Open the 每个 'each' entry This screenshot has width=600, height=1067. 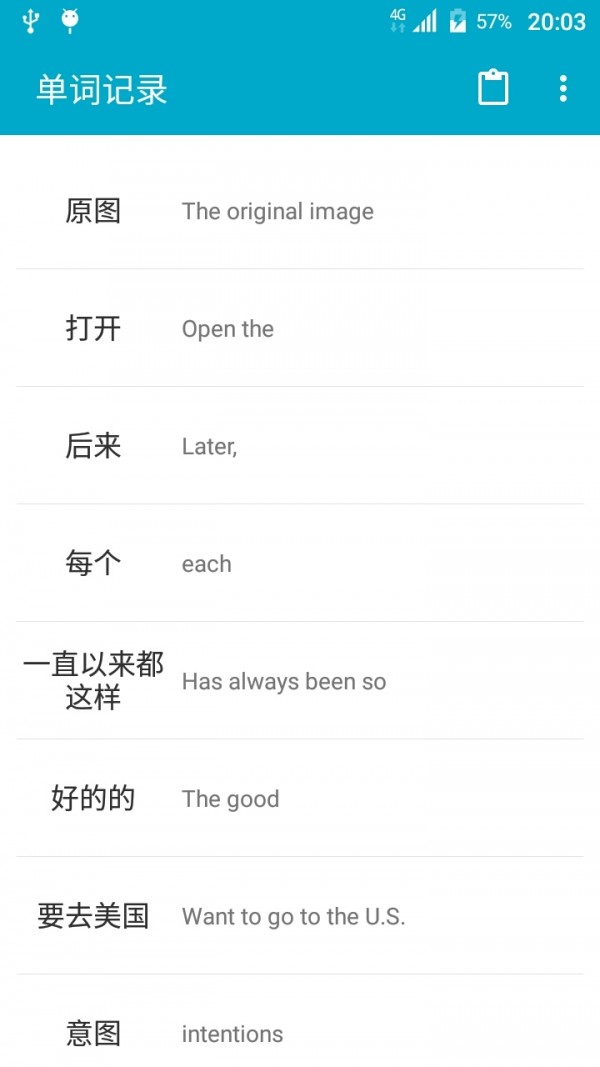click(300, 564)
